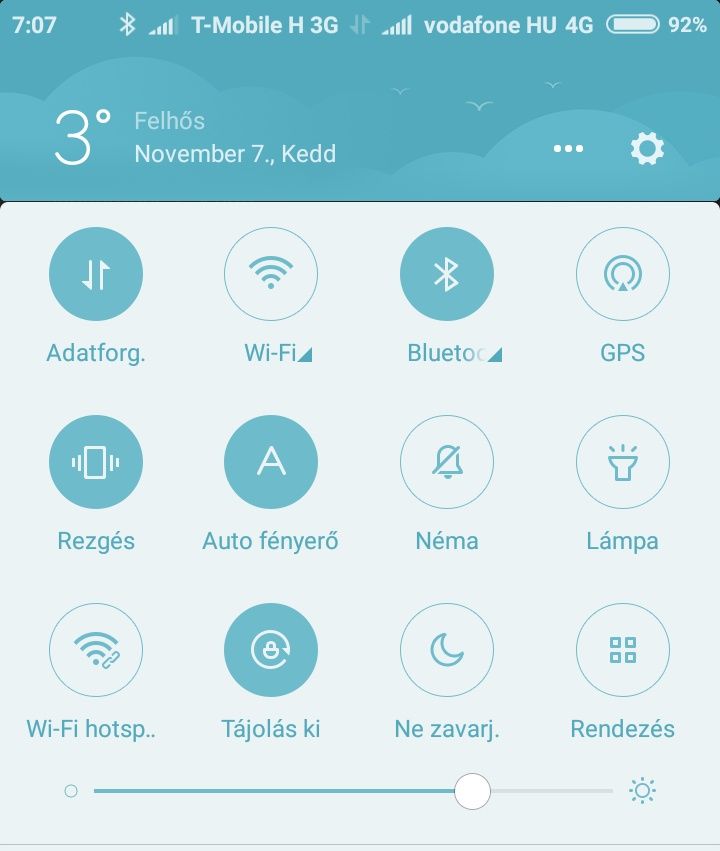The height and width of the screenshot is (851, 720).
Task: Toggle the Tájolás ki rotation lock
Action: 271,650
